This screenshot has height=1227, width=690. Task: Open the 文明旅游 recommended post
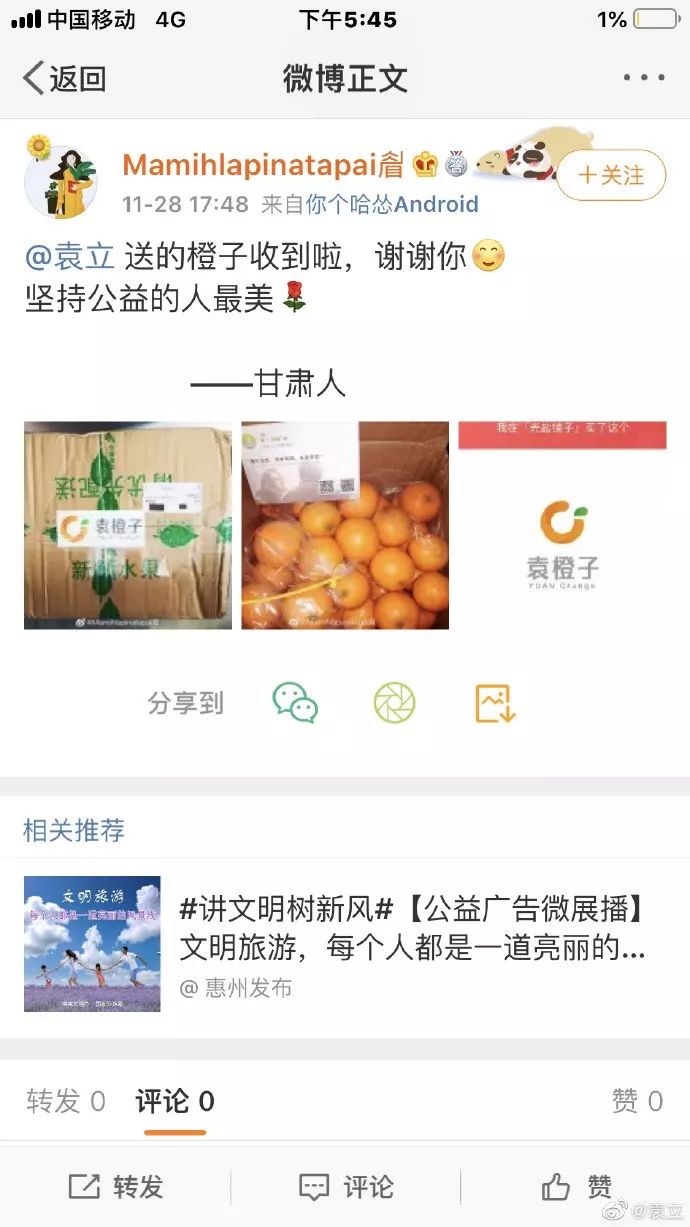point(345,945)
